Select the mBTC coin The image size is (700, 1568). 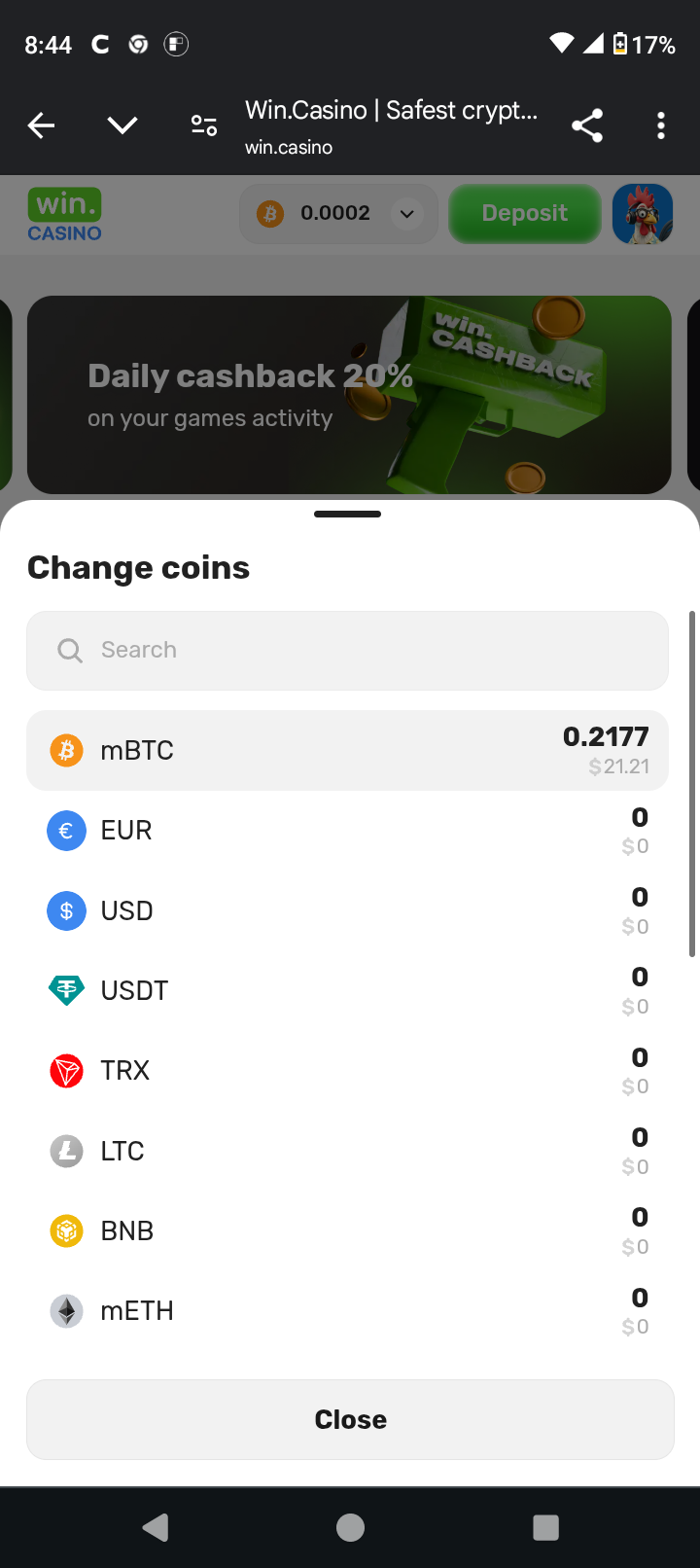tap(347, 750)
